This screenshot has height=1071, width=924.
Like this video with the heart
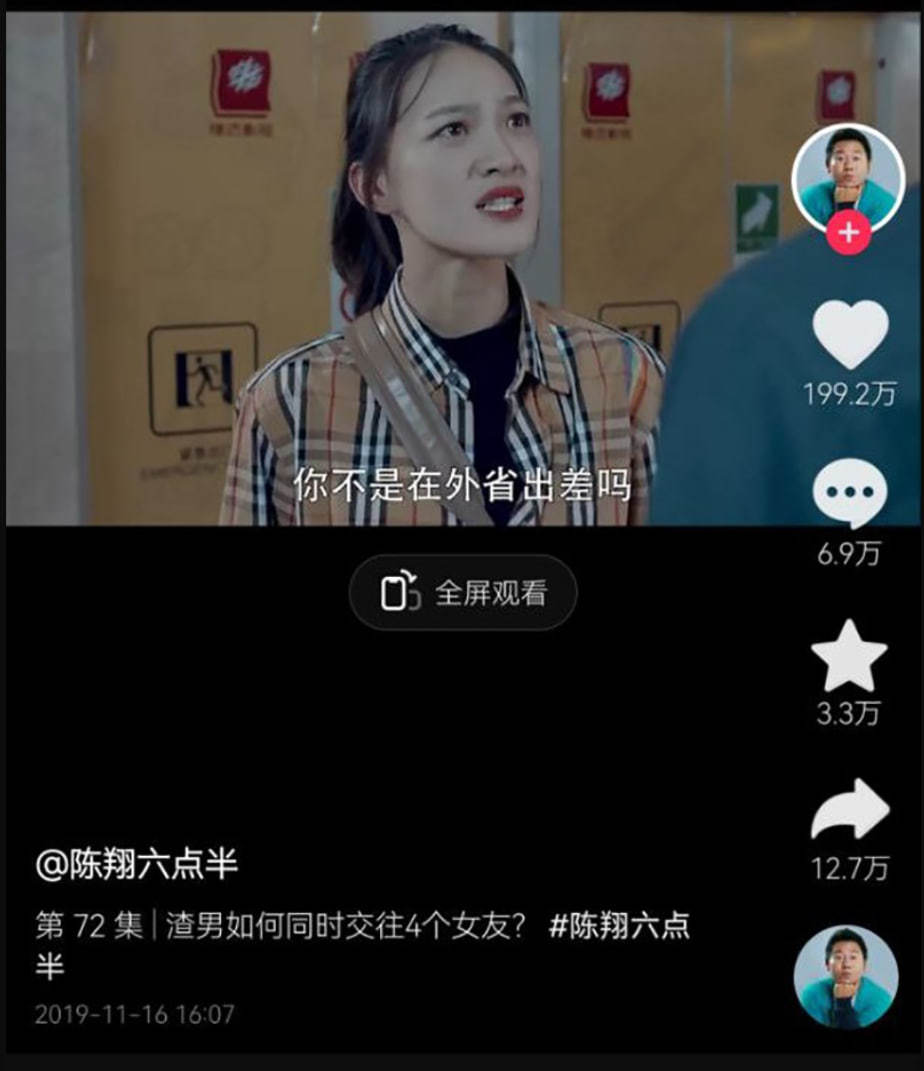[849, 334]
